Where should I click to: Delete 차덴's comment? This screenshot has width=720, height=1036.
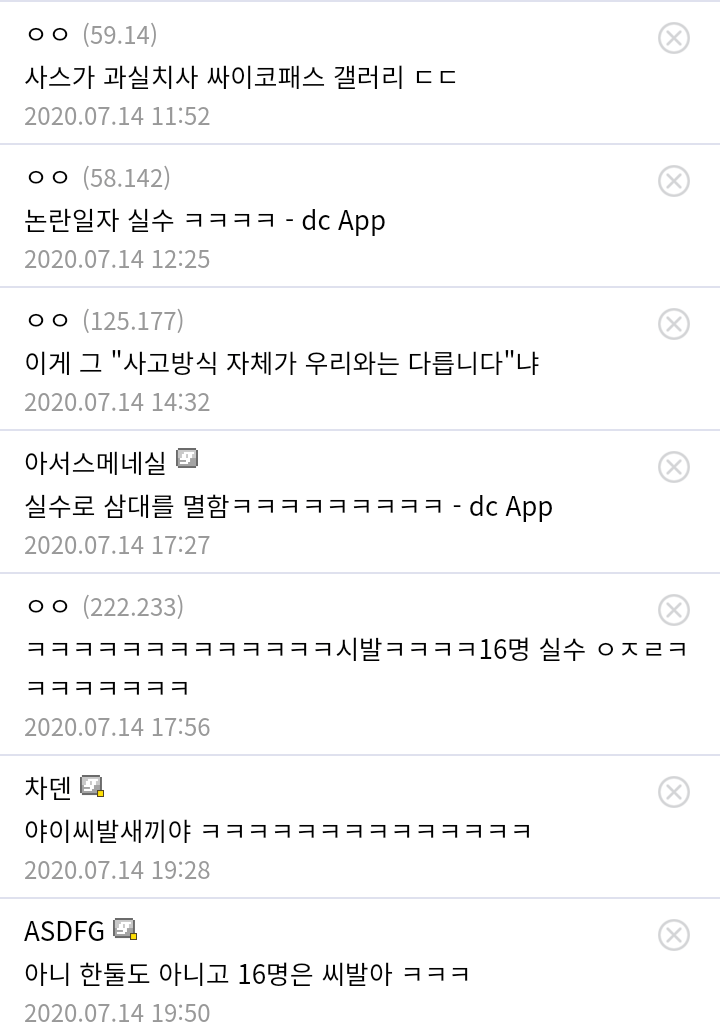(674, 792)
